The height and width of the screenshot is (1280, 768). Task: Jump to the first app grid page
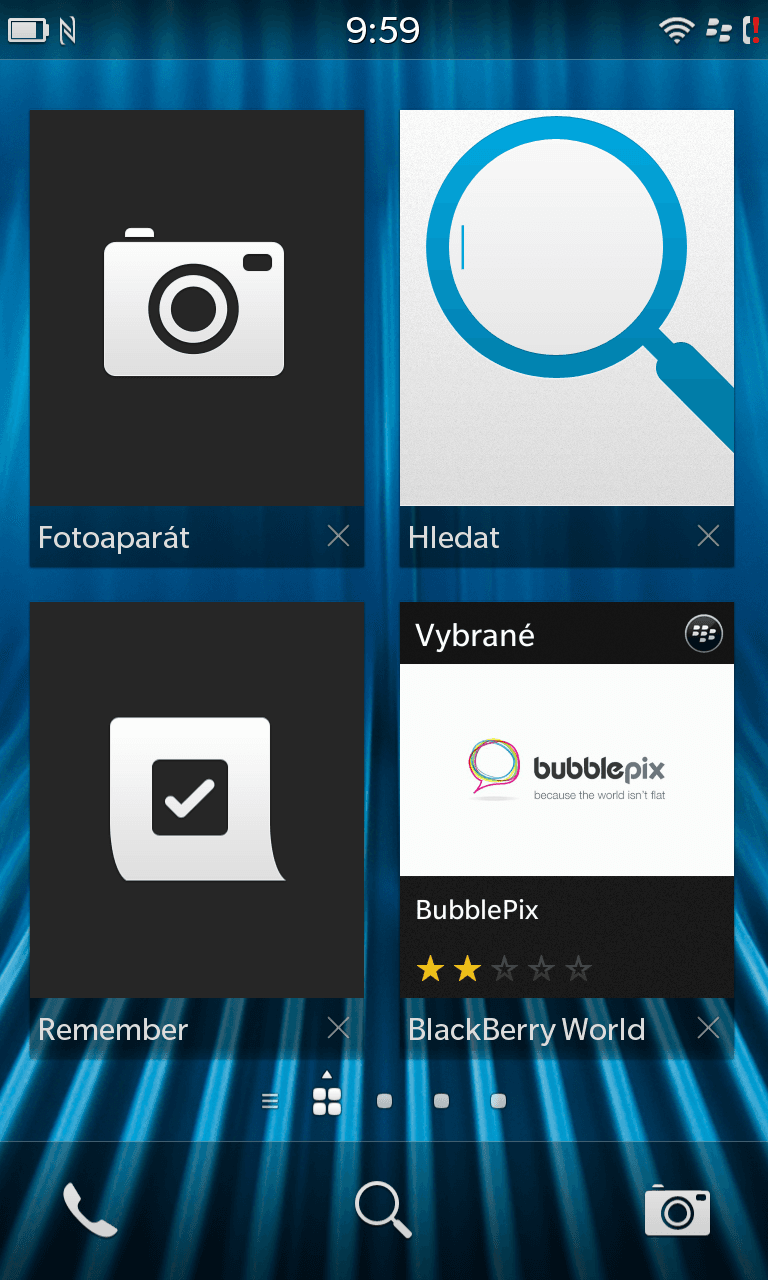pos(384,1101)
